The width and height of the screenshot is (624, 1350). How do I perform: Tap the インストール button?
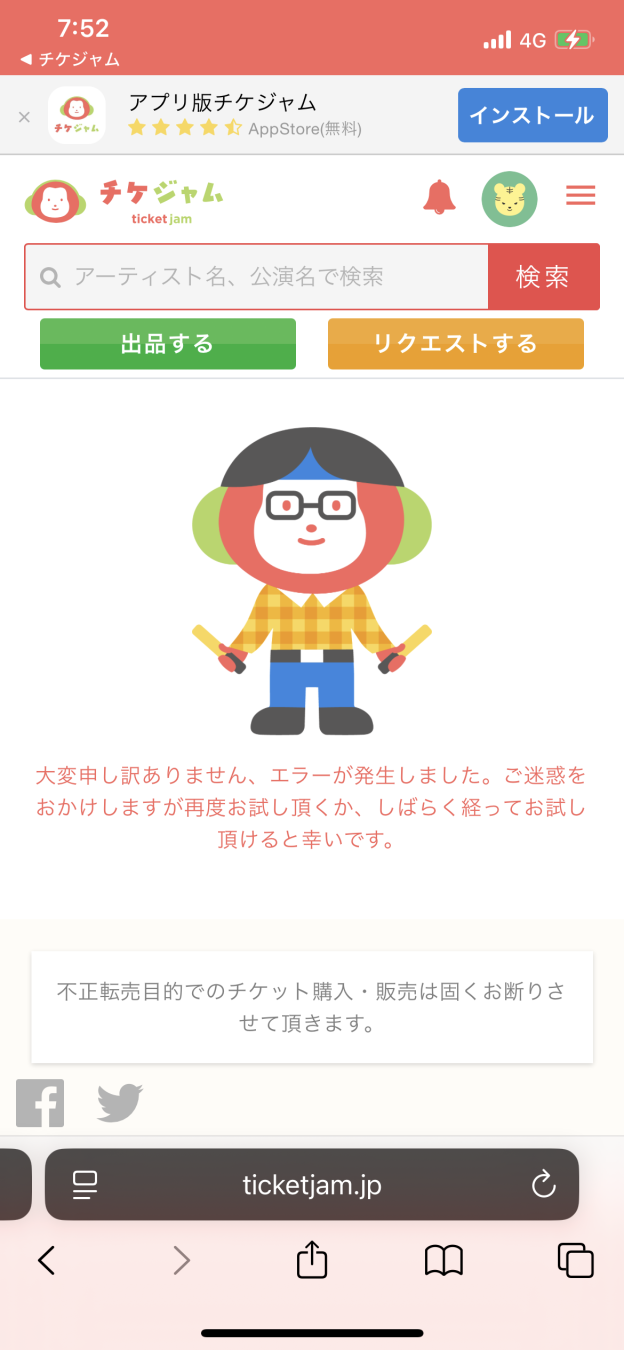[532, 115]
